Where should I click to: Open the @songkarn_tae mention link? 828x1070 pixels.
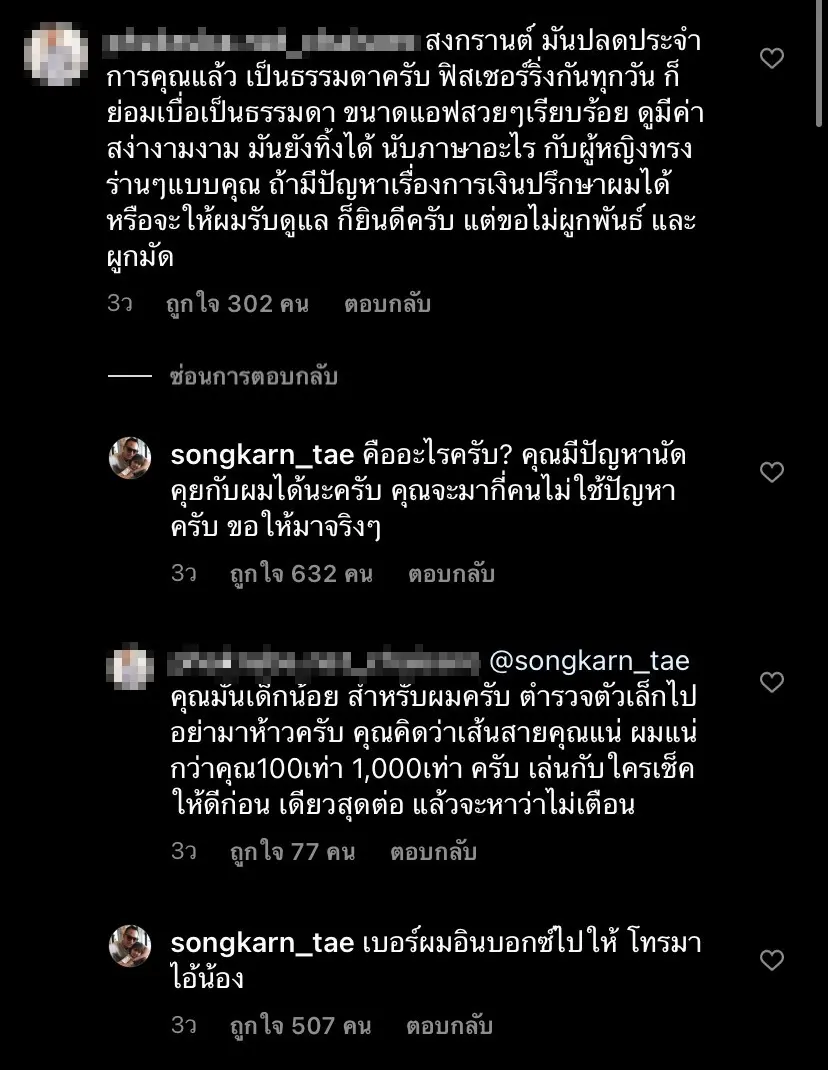click(x=591, y=661)
